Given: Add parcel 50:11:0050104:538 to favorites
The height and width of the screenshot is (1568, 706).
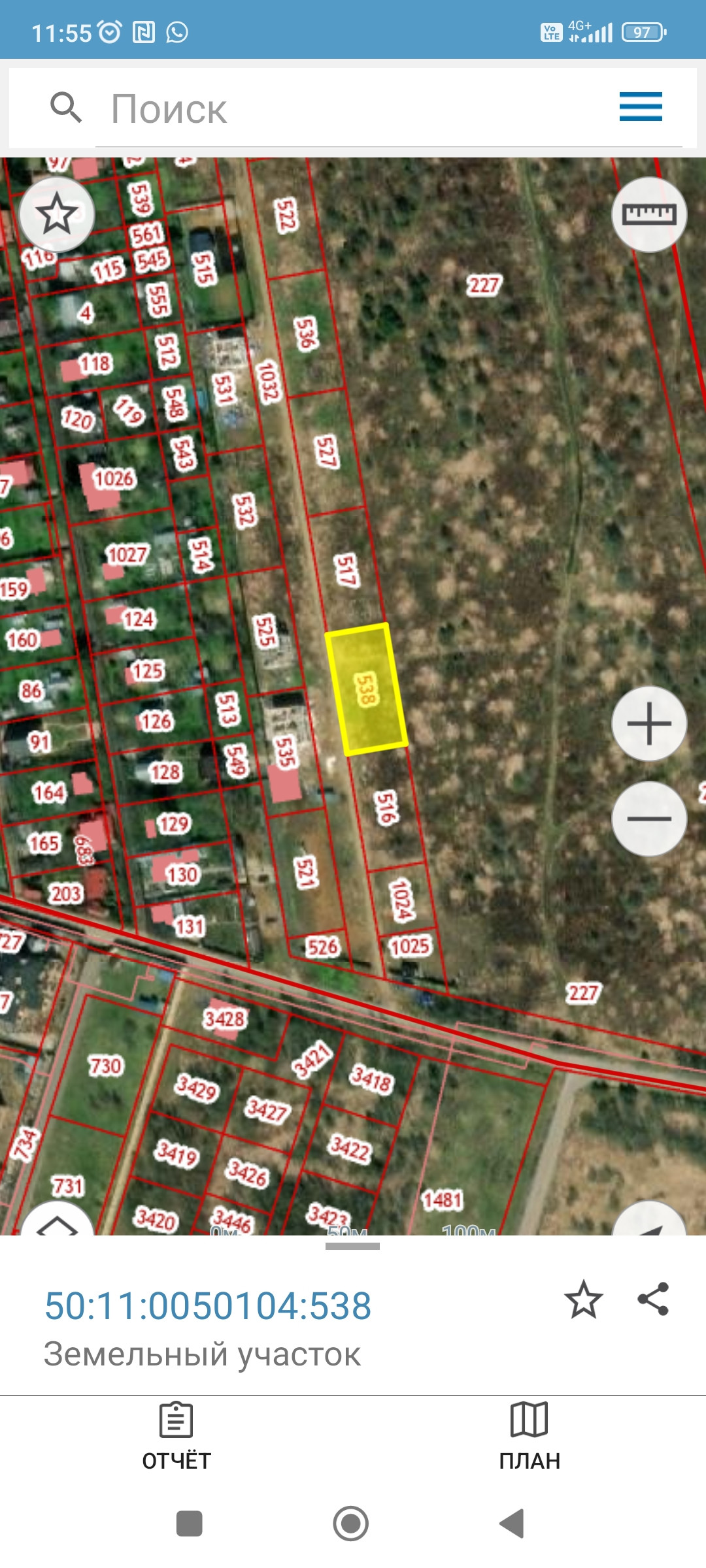Looking at the screenshot, I should point(583,1299).
